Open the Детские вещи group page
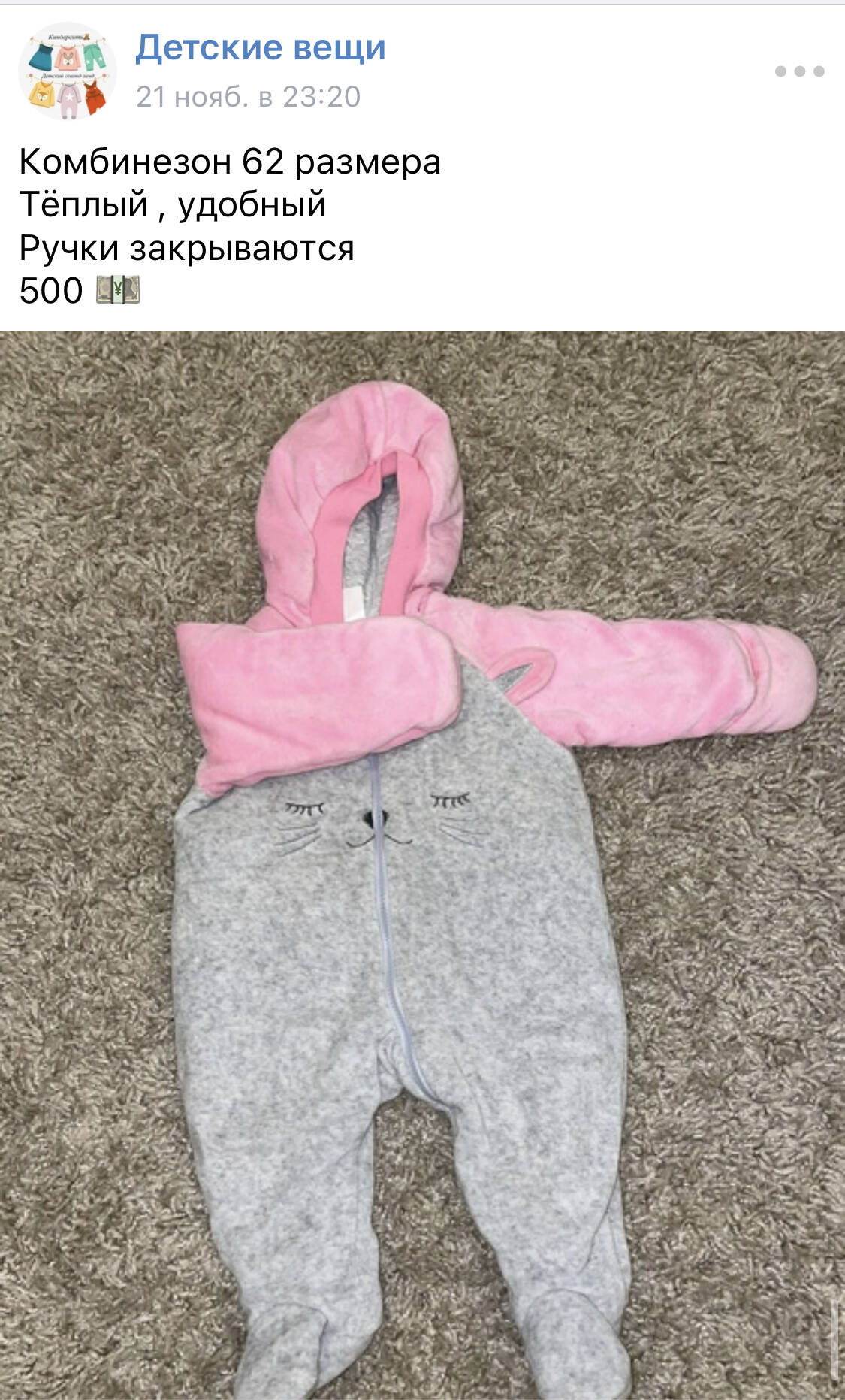This screenshot has height=1400, width=845. 260,48
